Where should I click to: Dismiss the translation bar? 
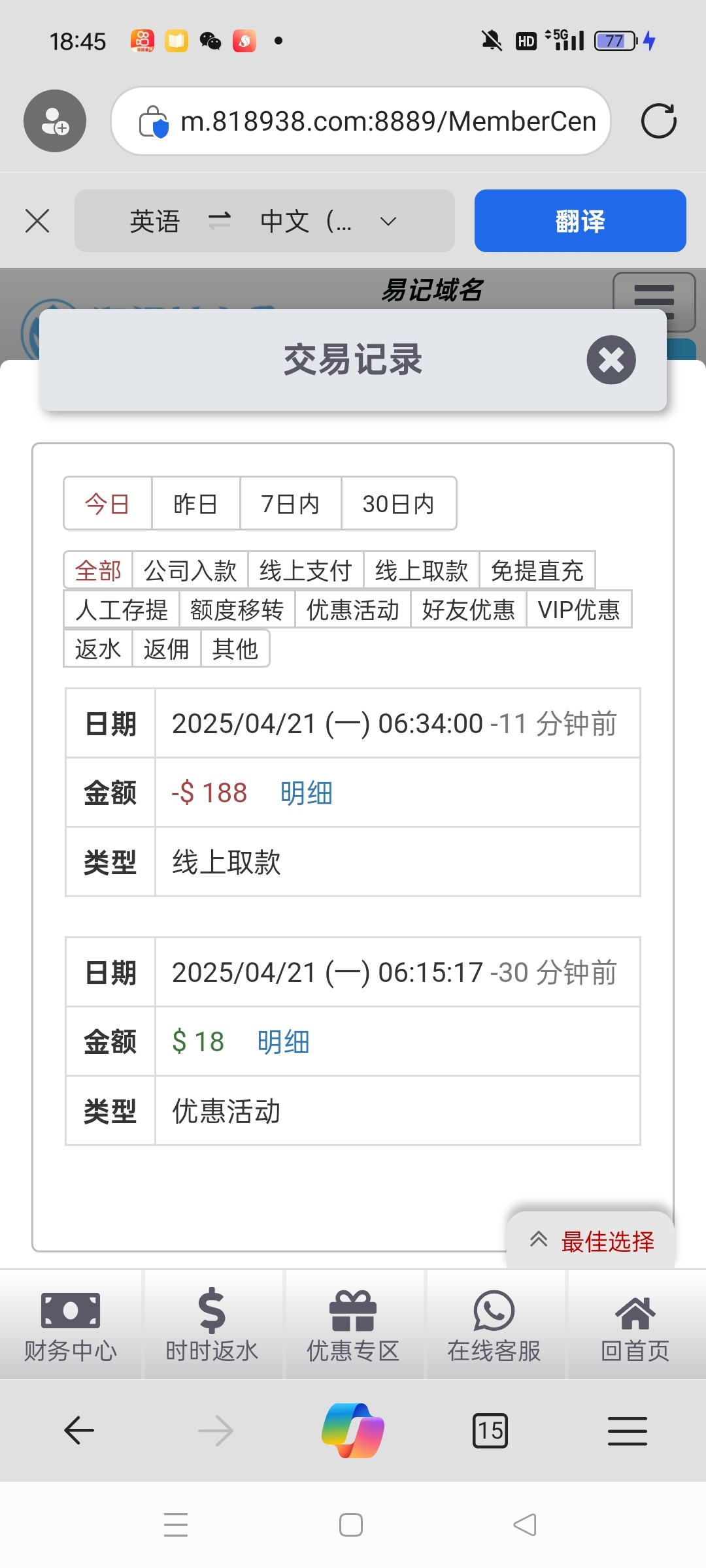tap(37, 221)
